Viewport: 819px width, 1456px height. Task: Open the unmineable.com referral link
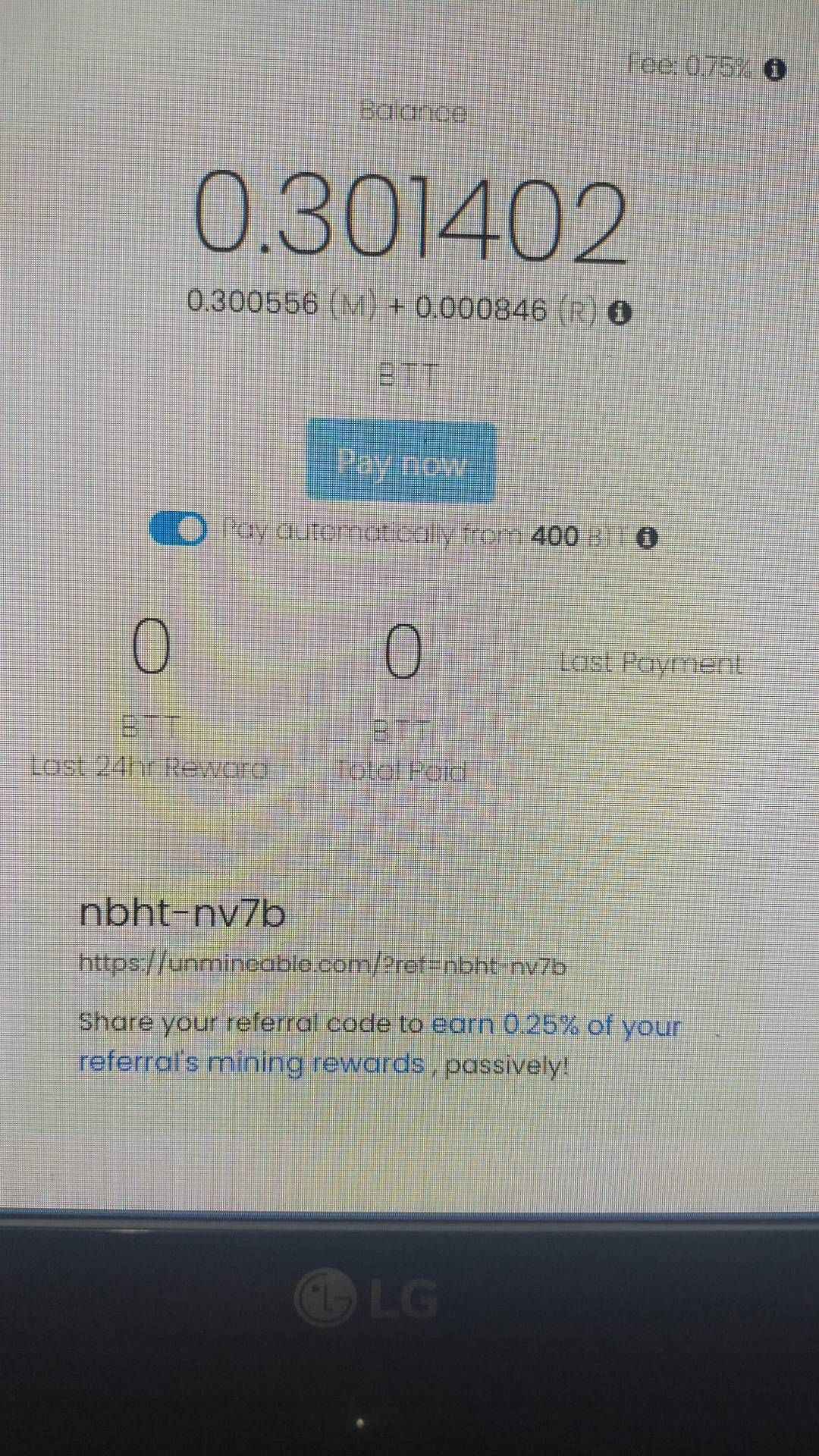[x=322, y=966]
